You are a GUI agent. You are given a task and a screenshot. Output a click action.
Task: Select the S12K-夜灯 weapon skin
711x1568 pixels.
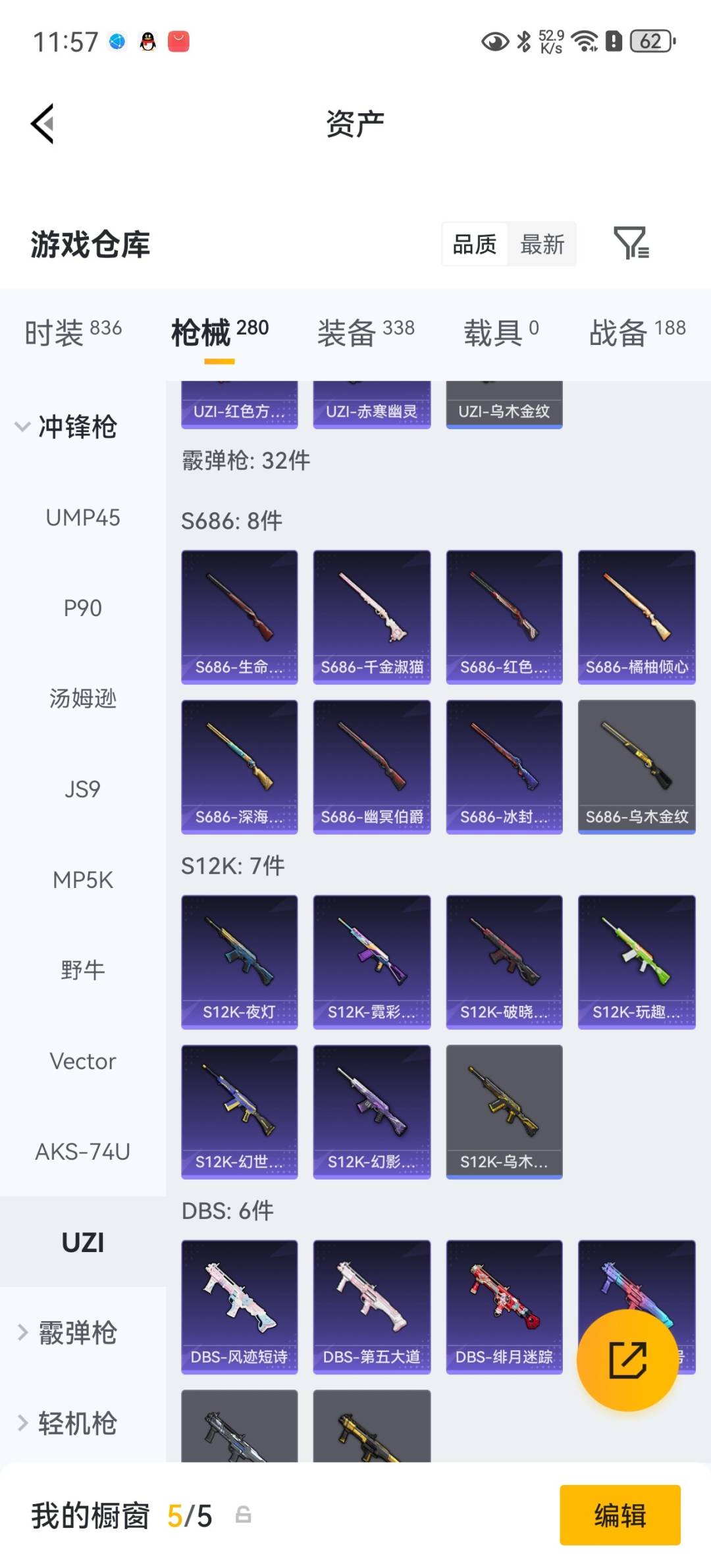(x=240, y=961)
